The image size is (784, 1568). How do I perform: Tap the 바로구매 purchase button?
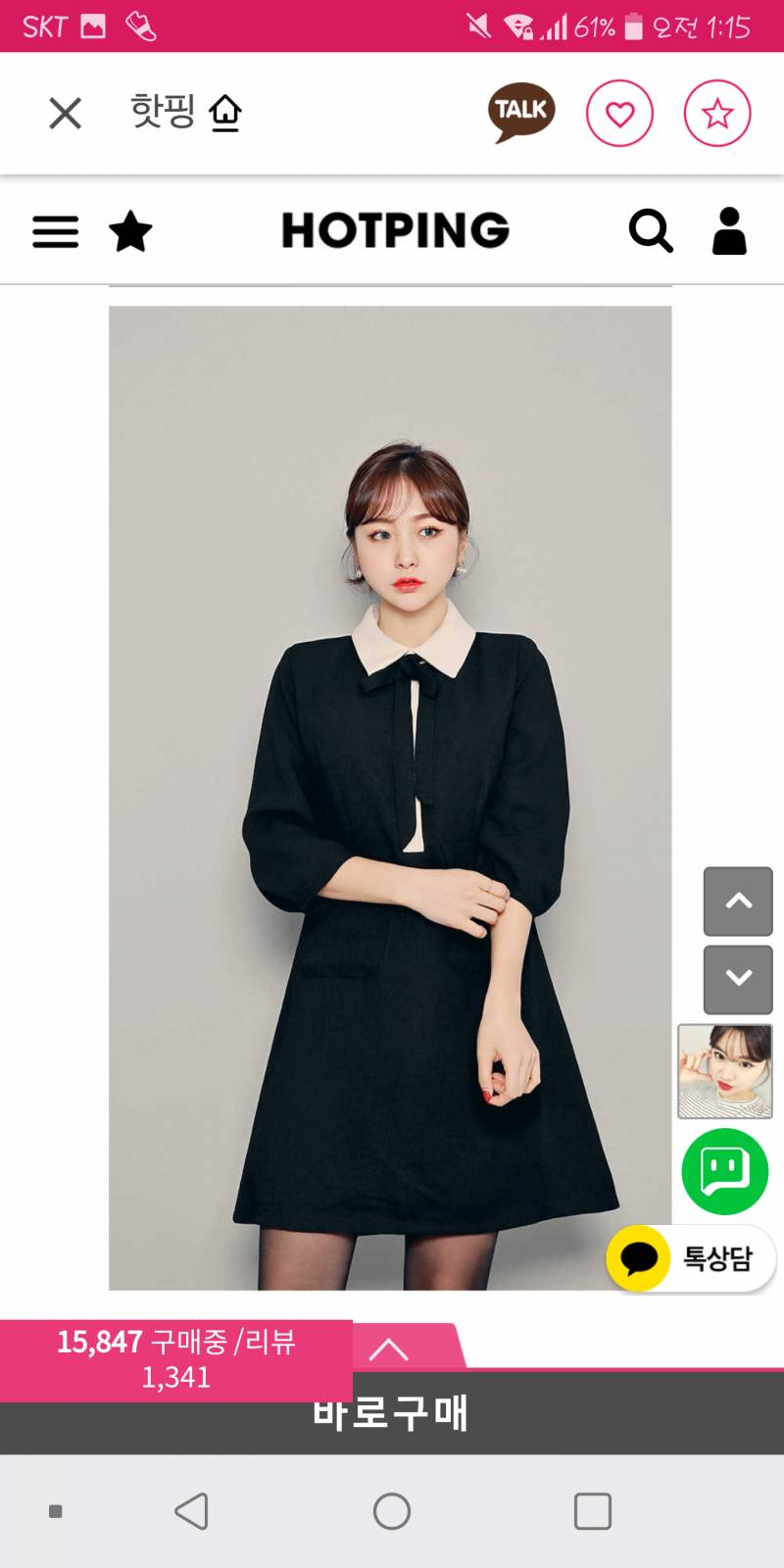(x=392, y=1414)
